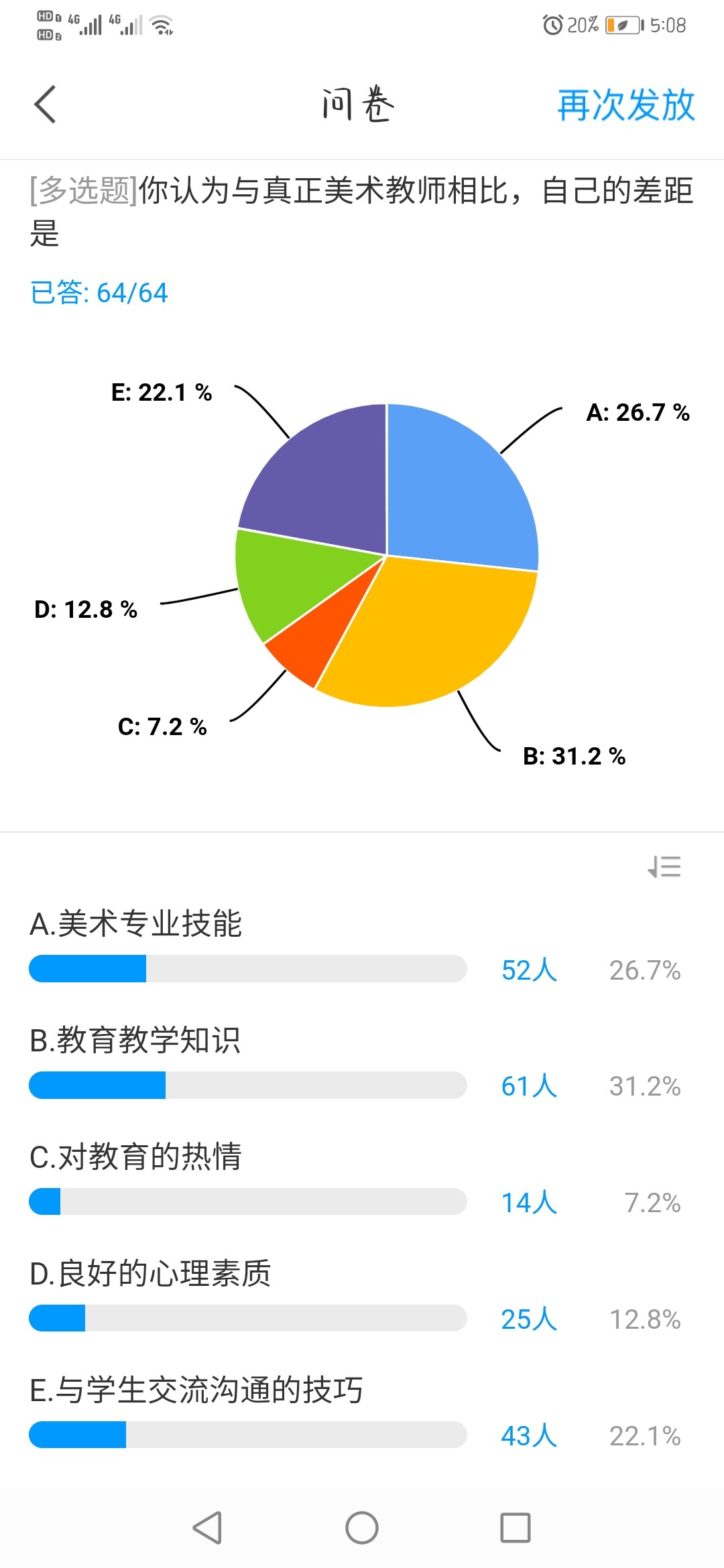Go back using the top arrow
Screen dimensions: 724x1568
tap(45, 105)
